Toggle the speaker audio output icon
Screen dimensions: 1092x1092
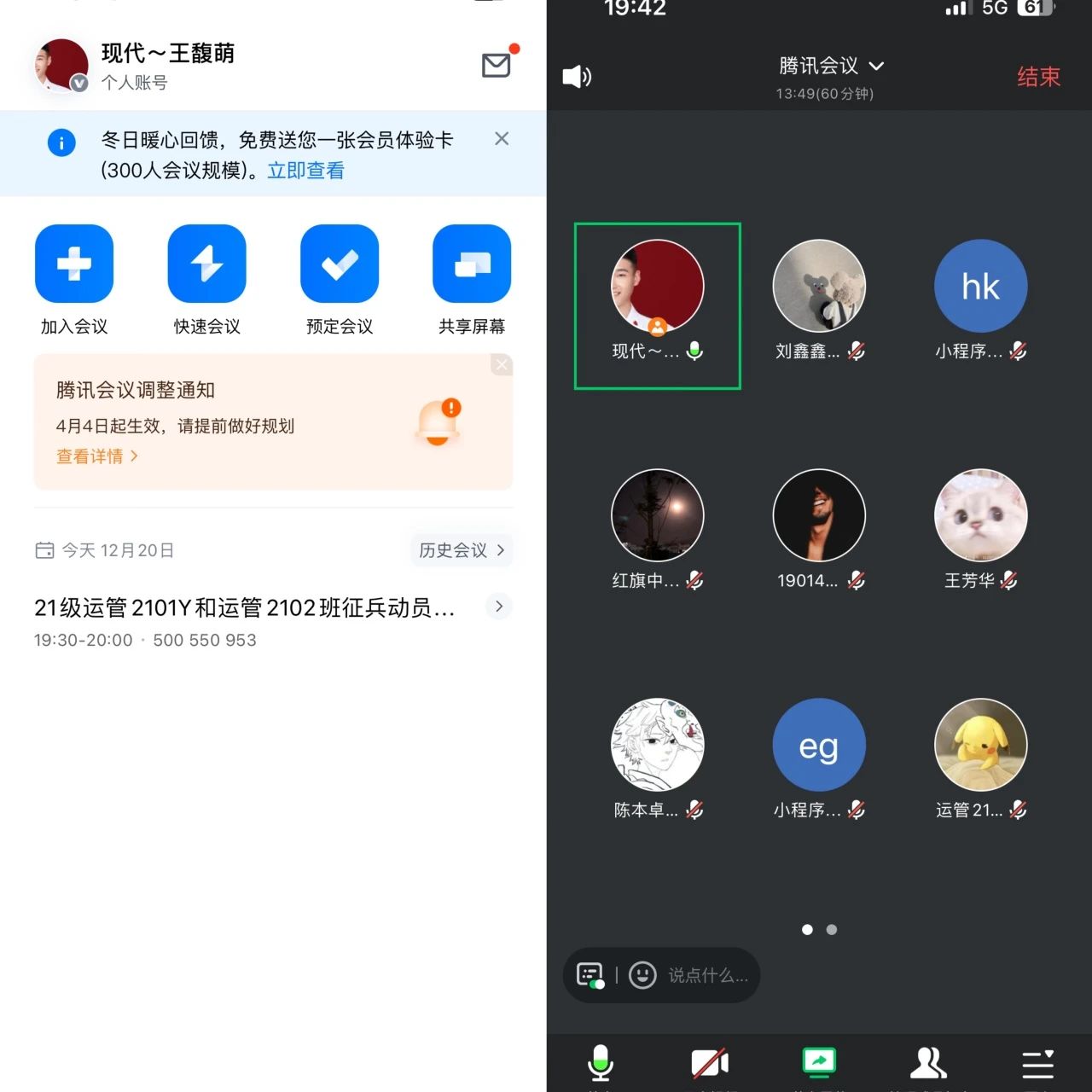pyautogui.click(x=577, y=77)
